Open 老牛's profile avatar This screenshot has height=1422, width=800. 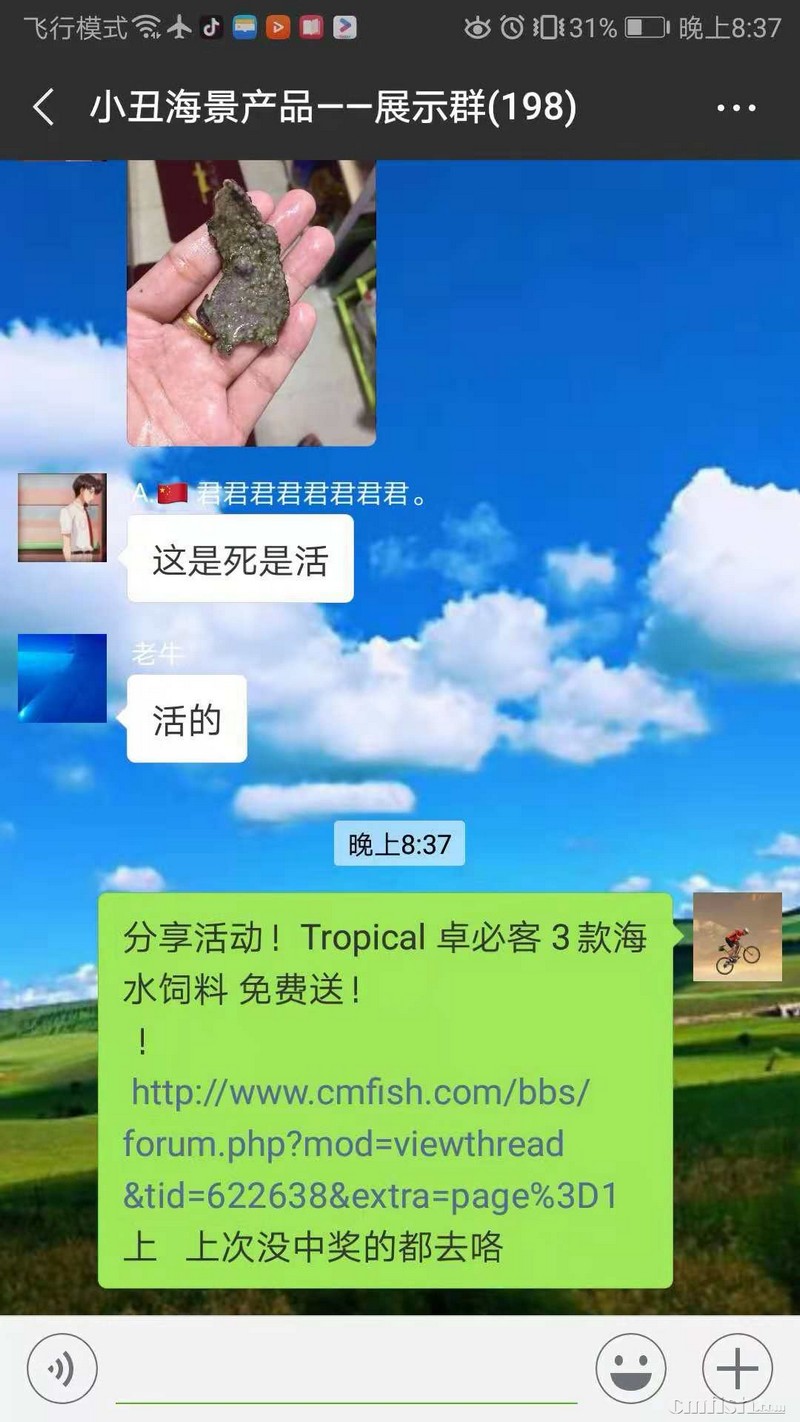[x=62, y=678]
